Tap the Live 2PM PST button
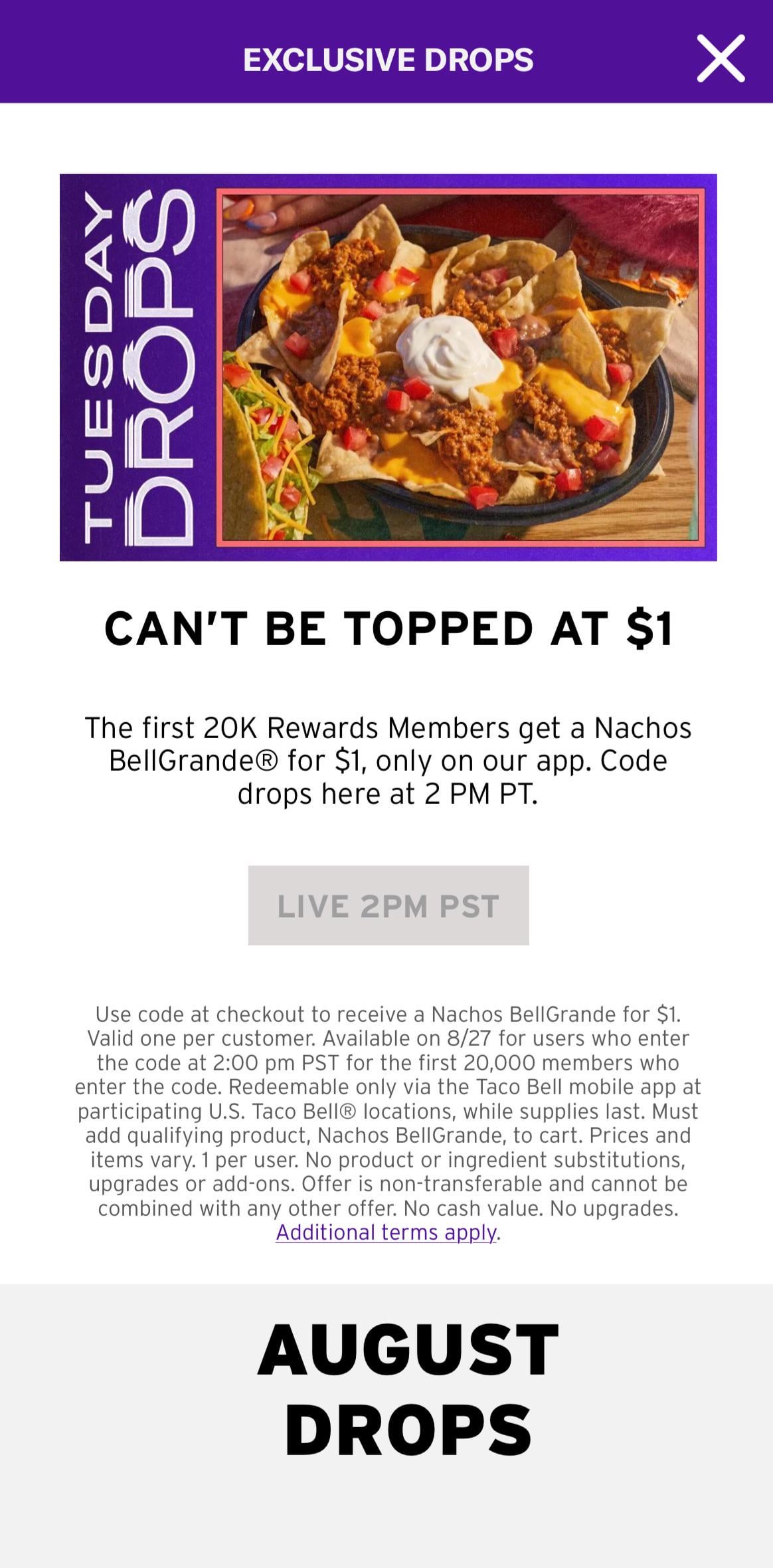This screenshot has width=773, height=1568. pyautogui.click(x=388, y=905)
